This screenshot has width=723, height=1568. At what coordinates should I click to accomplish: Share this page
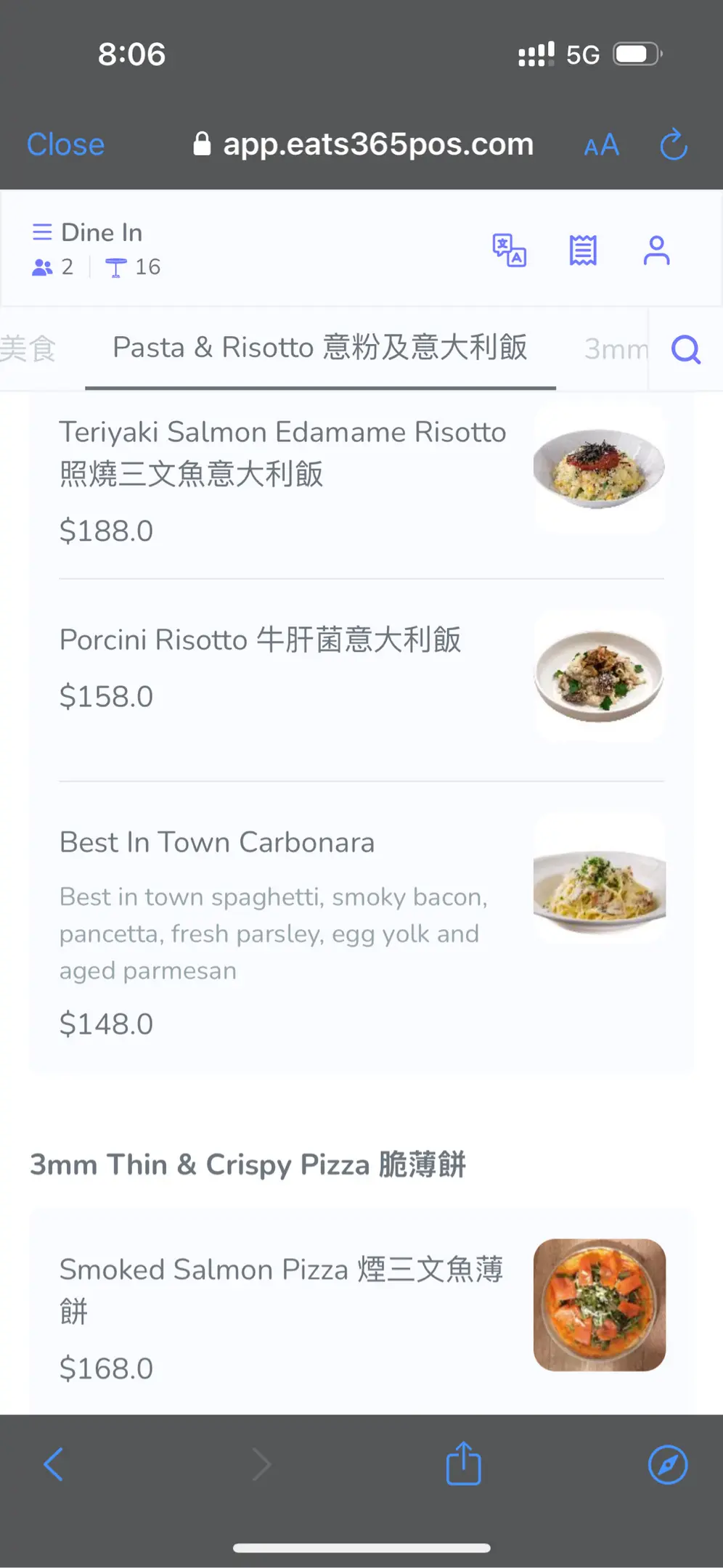pos(463,1463)
